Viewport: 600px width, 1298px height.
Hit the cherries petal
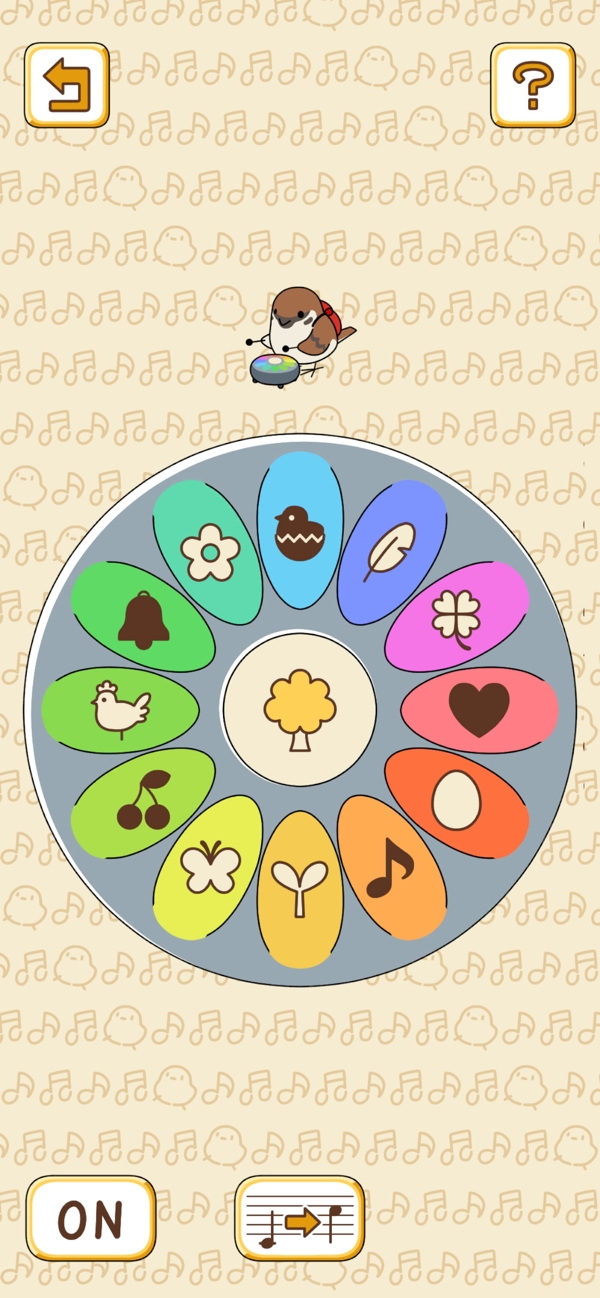click(x=144, y=801)
